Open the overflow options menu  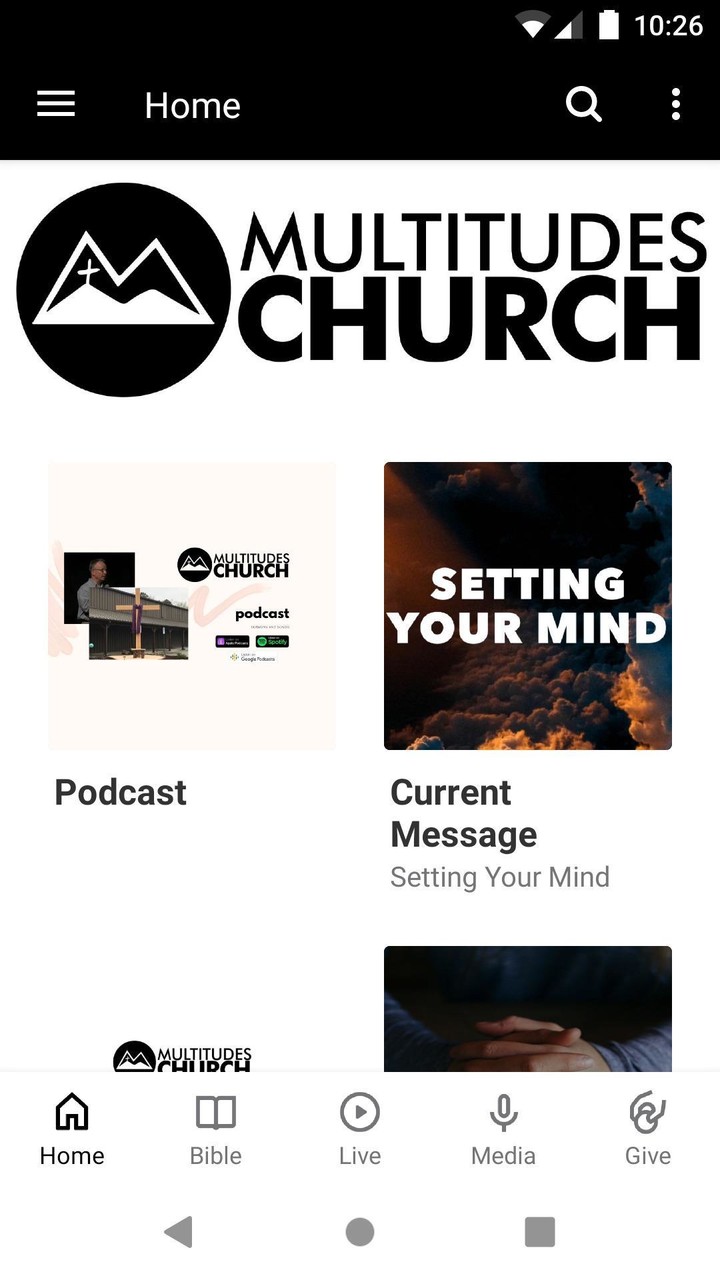pyautogui.click(x=676, y=104)
